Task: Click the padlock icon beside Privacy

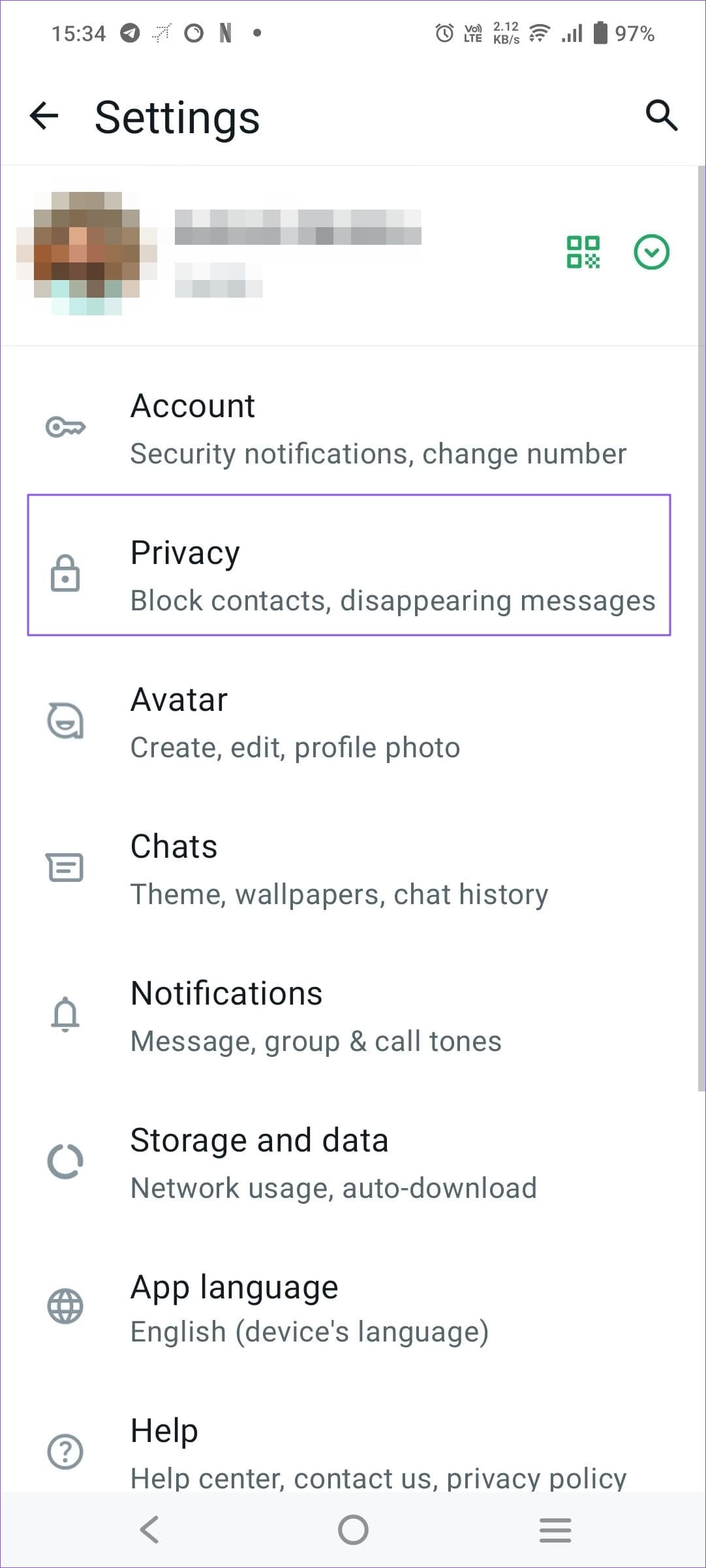Action: click(65, 574)
